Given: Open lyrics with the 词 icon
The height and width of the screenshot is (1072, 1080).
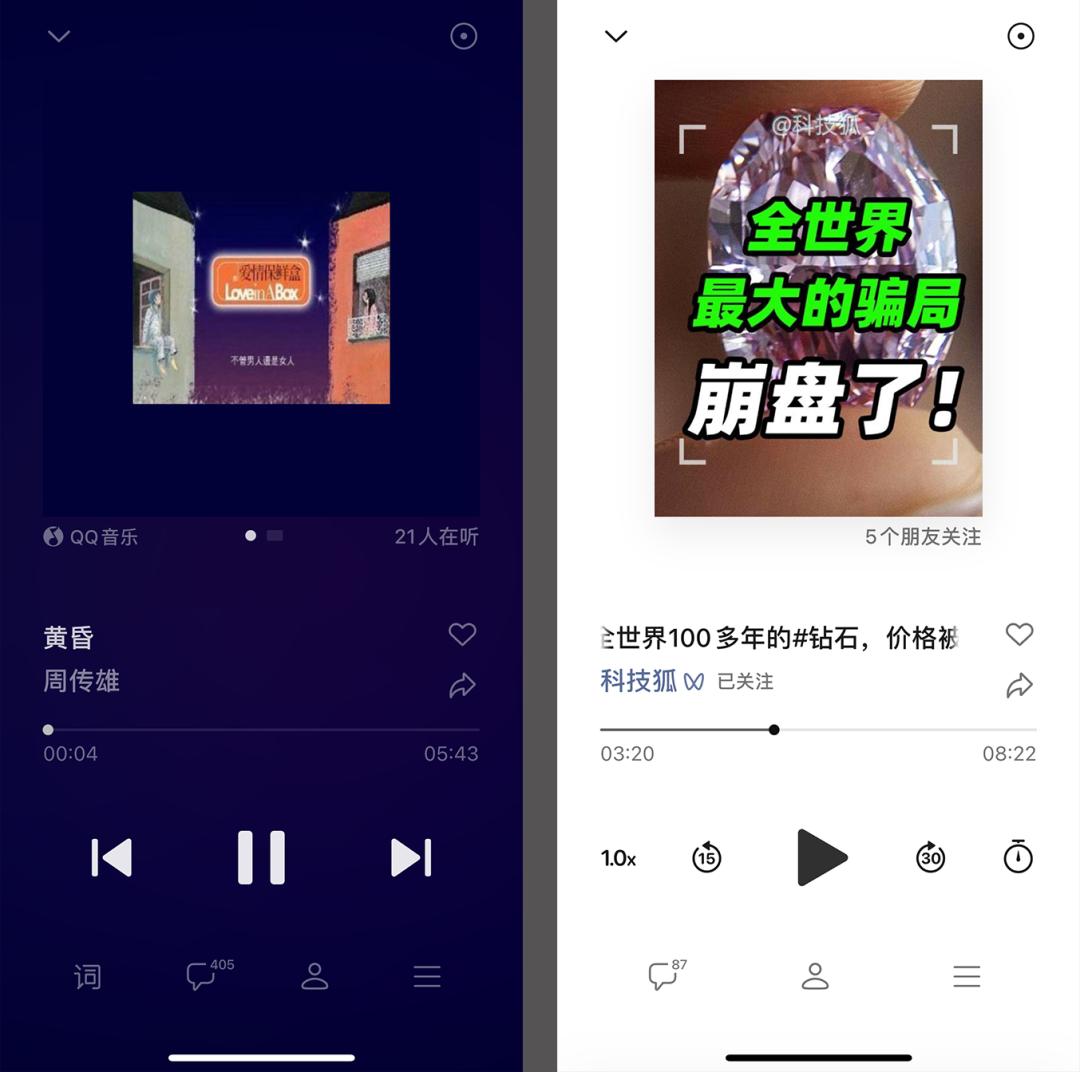Looking at the screenshot, I should tap(87, 977).
